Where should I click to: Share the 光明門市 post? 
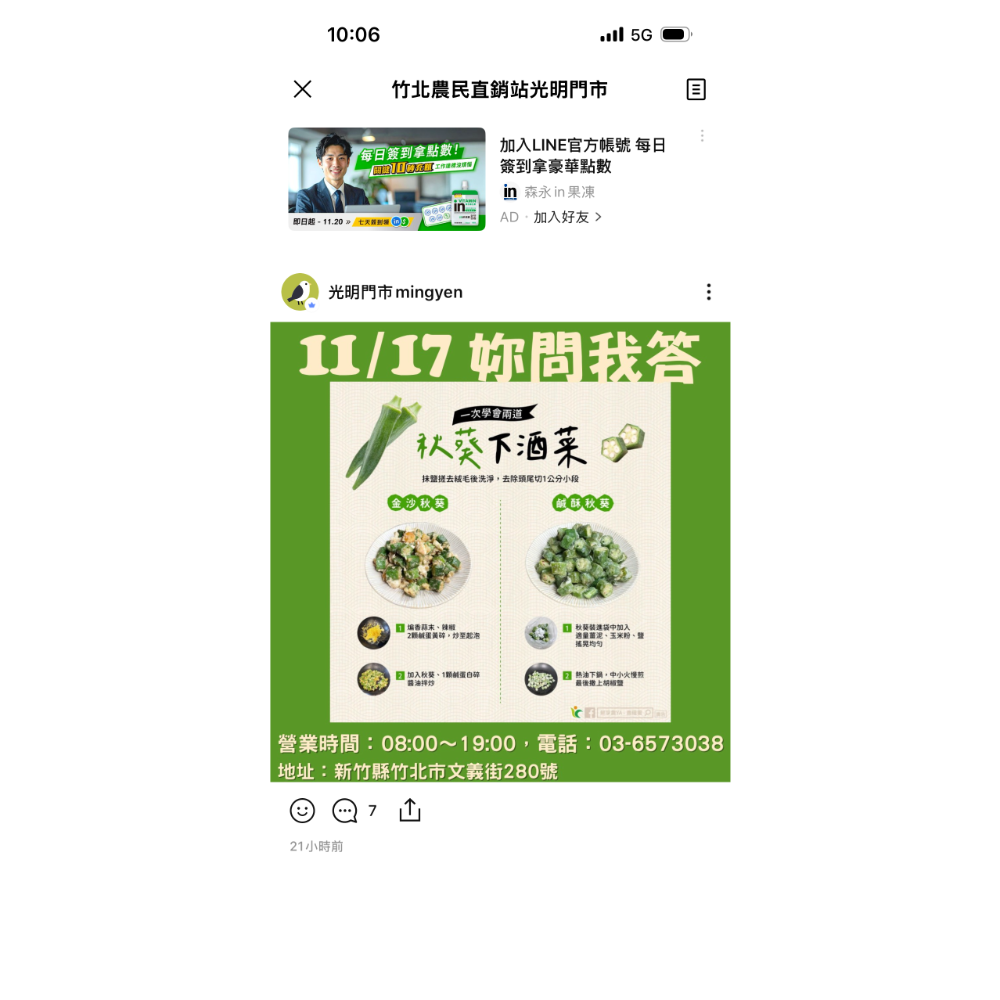[x=410, y=810]
